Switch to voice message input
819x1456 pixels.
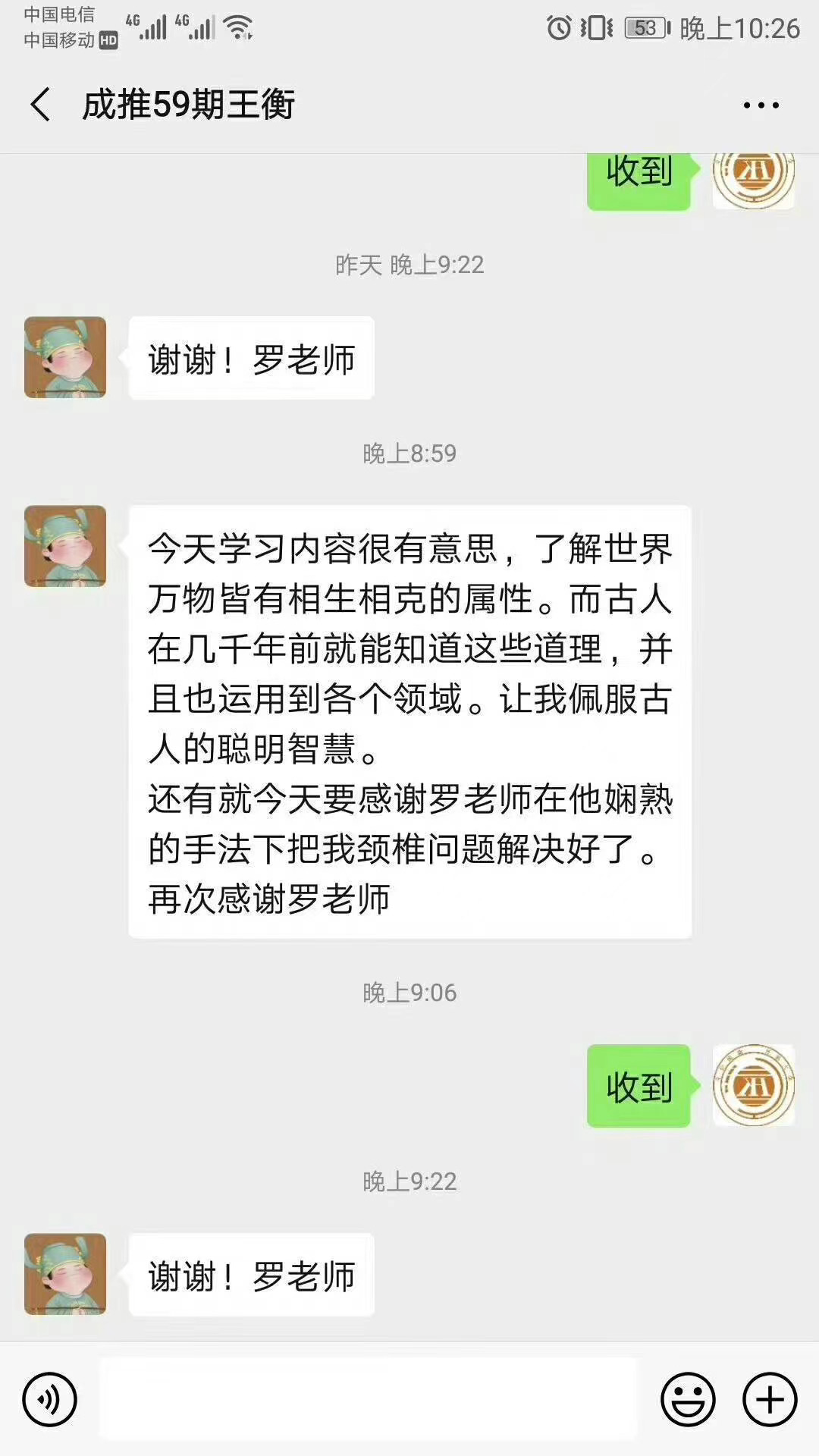(50, 1399)
